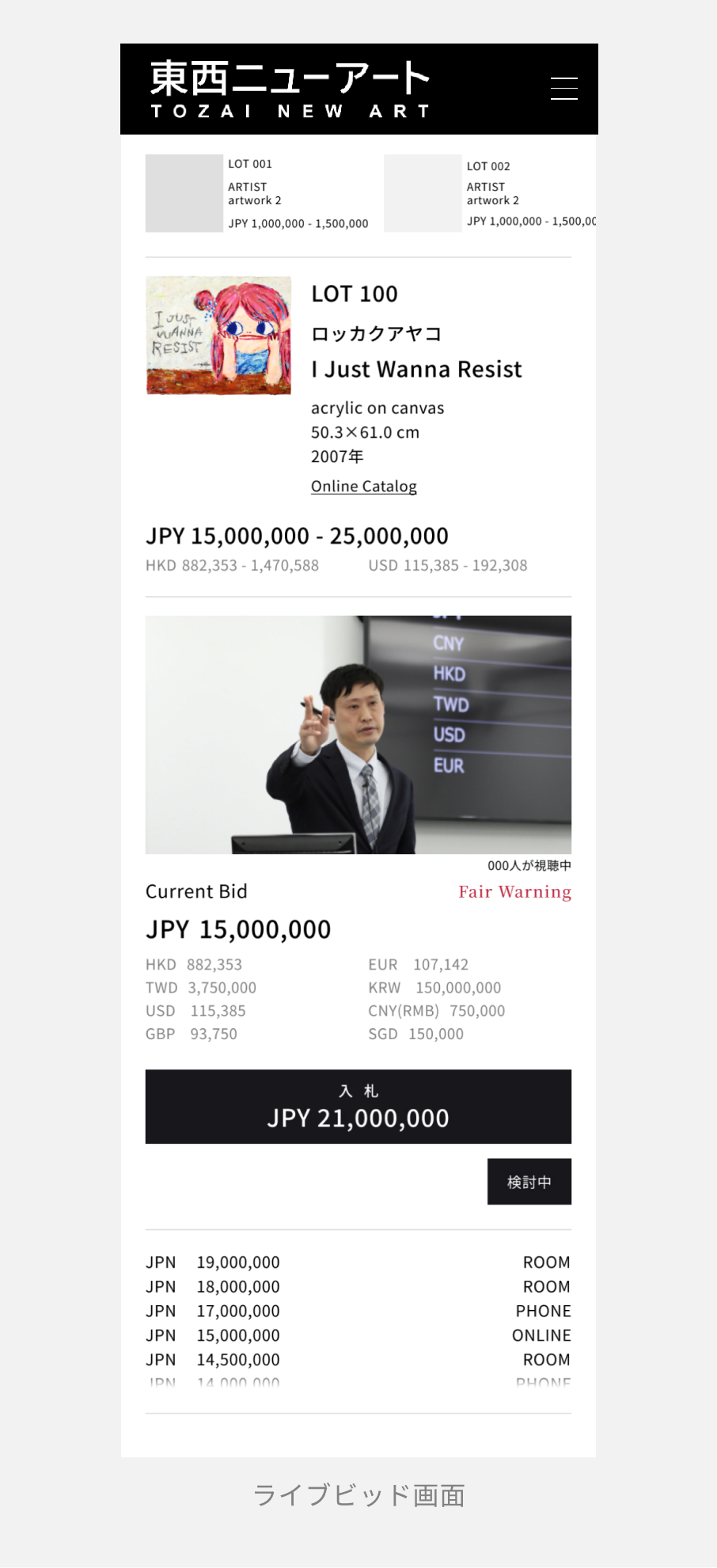The width and height of the screenshot is (717, 1568).
Task: Open the hamburger menu
Action: pyautogui.click(x=563, y=88)
